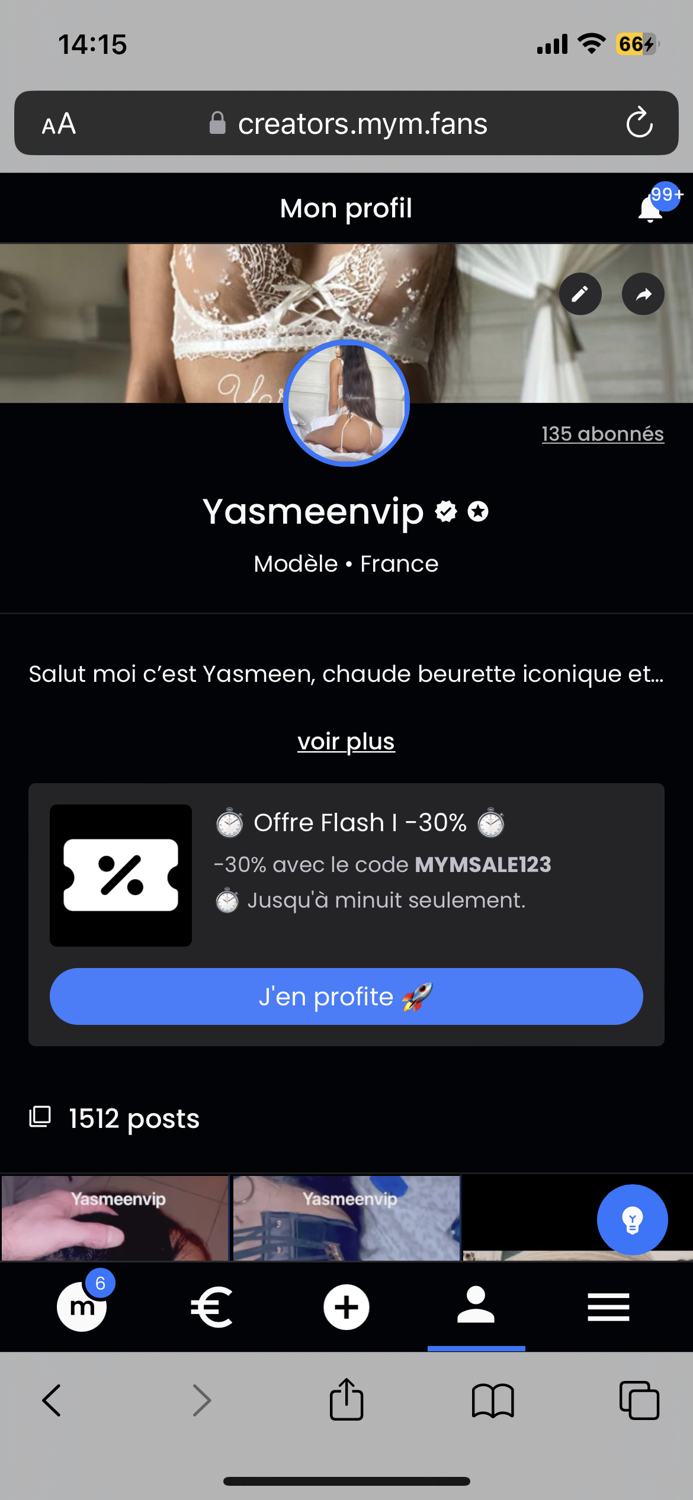Edit the profile with the pencil icon
Viewport: 693px width, 1500px height.
[x=580, y=294]
